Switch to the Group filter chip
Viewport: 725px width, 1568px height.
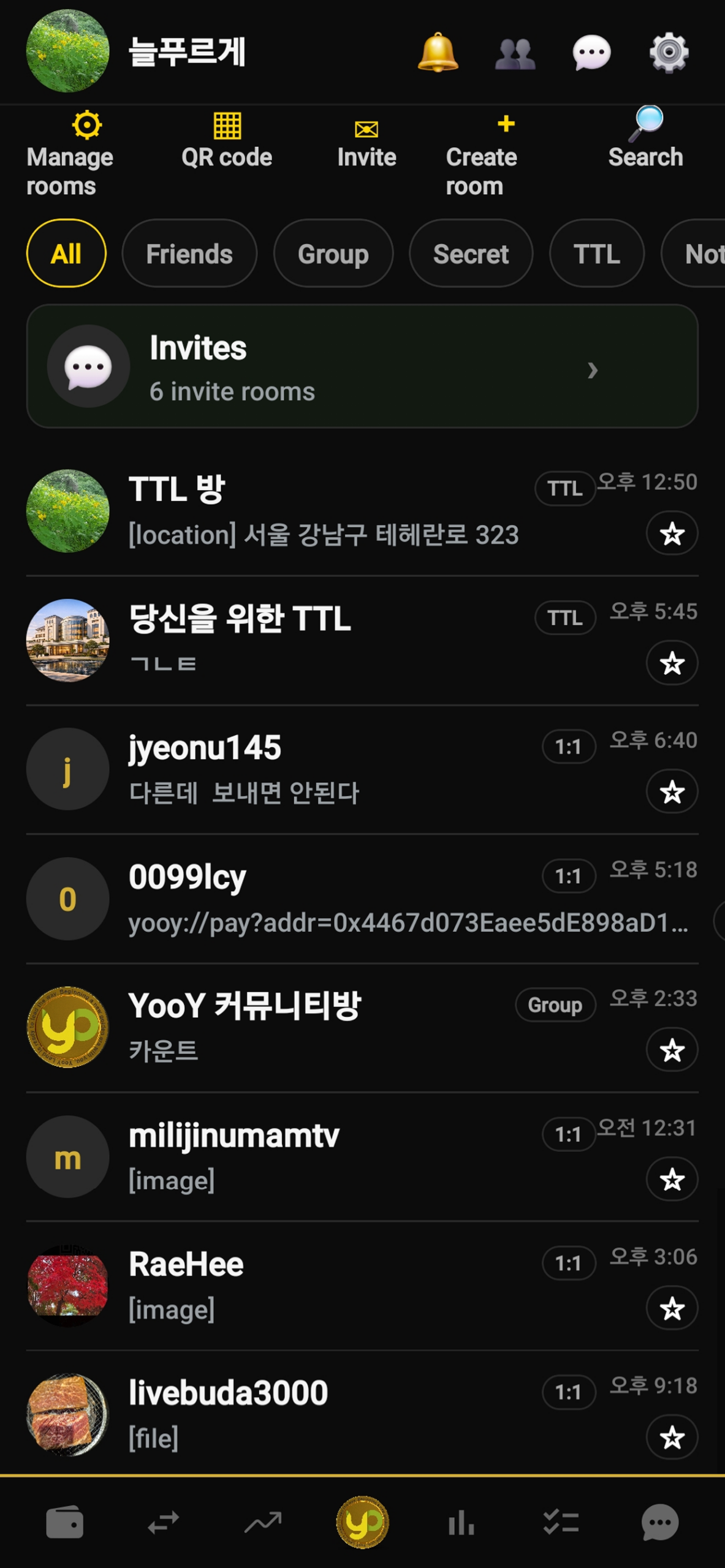[333, 254]
